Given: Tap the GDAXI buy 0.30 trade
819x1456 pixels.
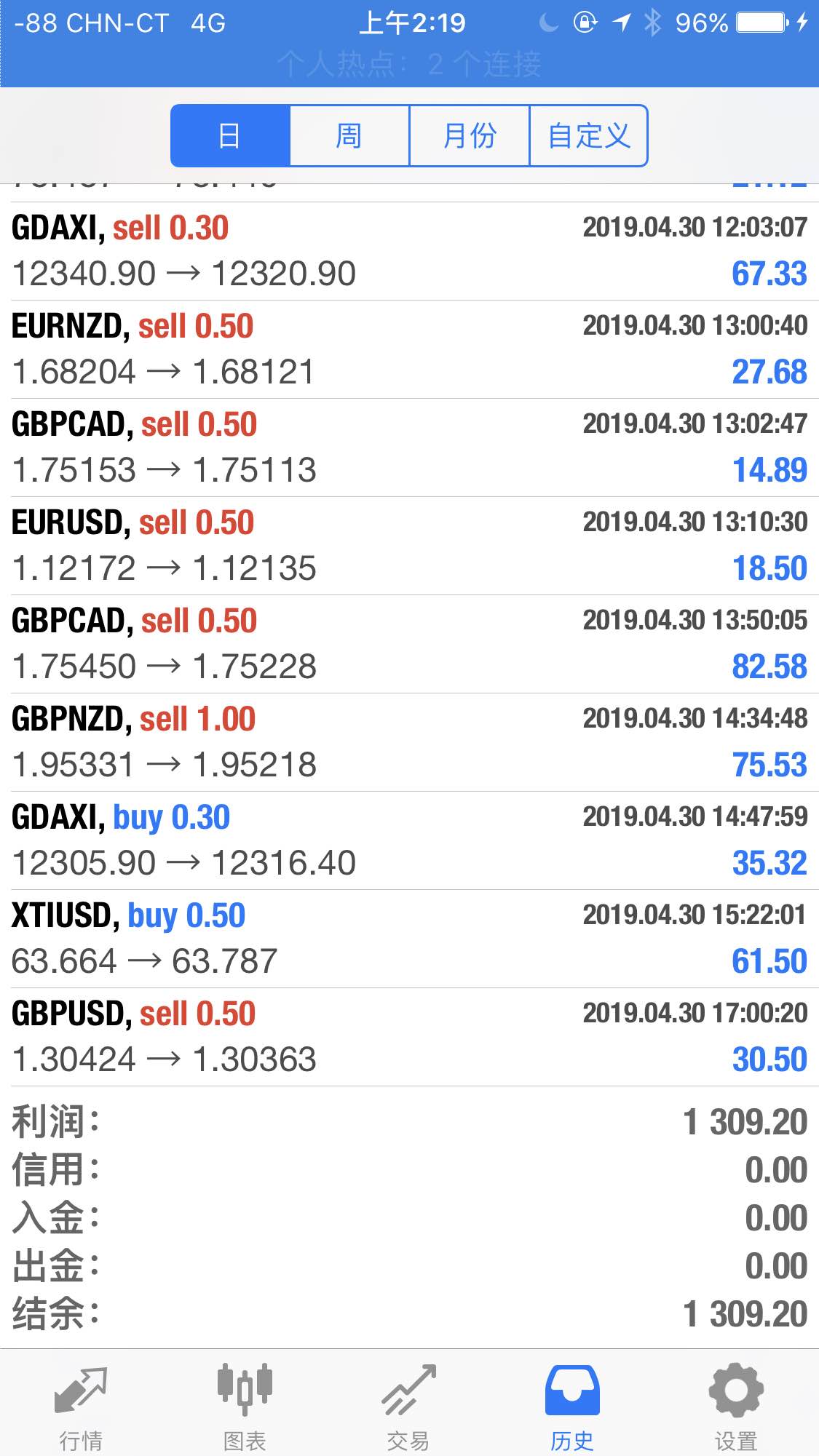Looking at the screenshot, I should [x=409, y=840].
